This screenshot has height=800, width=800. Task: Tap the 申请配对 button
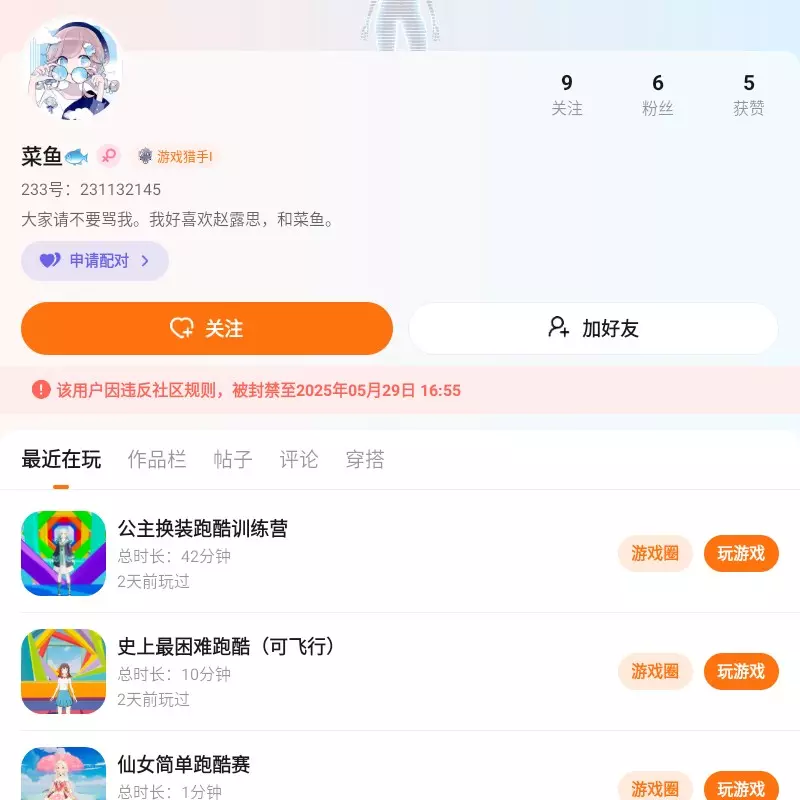click(x=95, y=261)
